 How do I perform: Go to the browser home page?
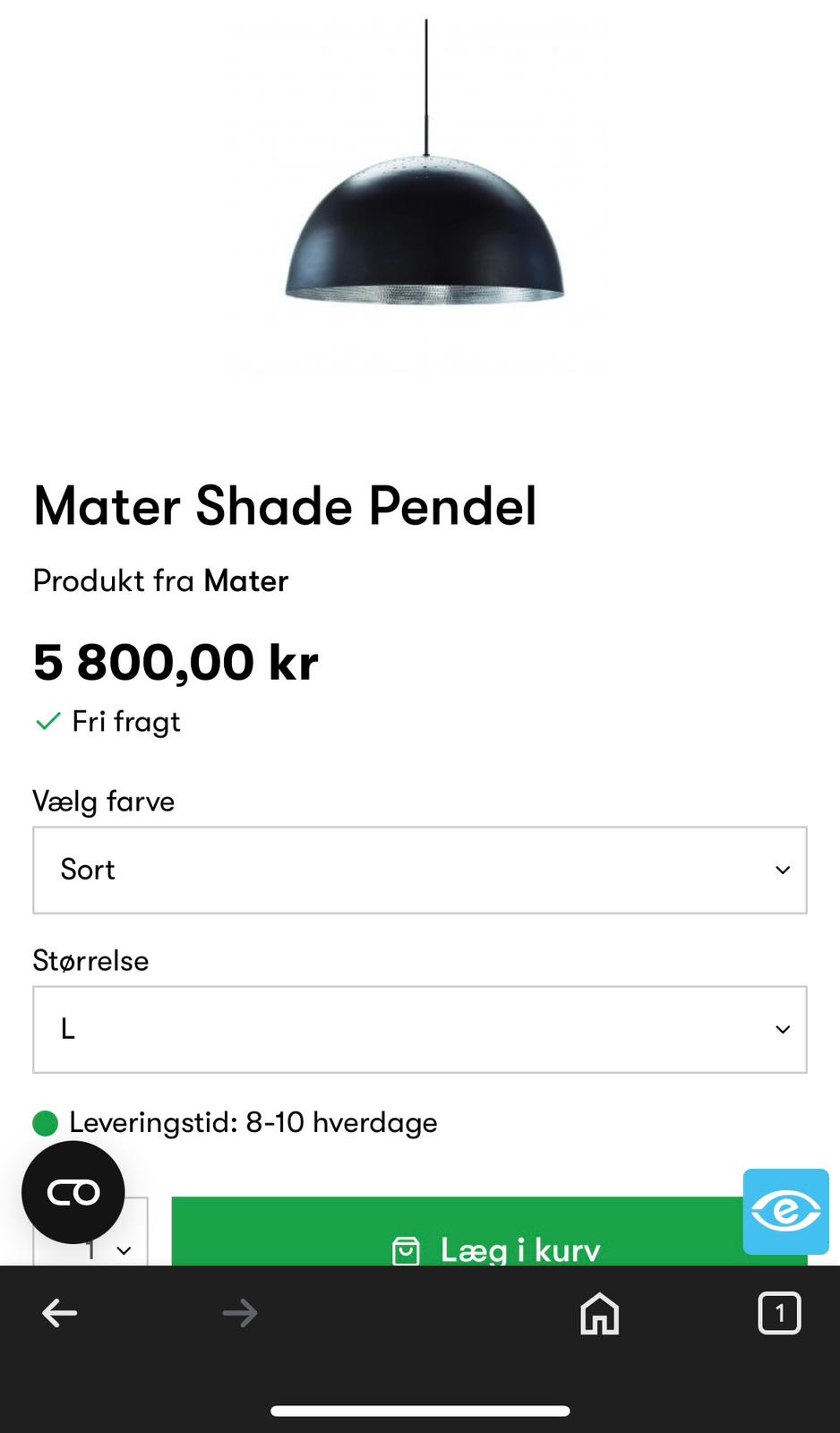[x=599, y=1314]
